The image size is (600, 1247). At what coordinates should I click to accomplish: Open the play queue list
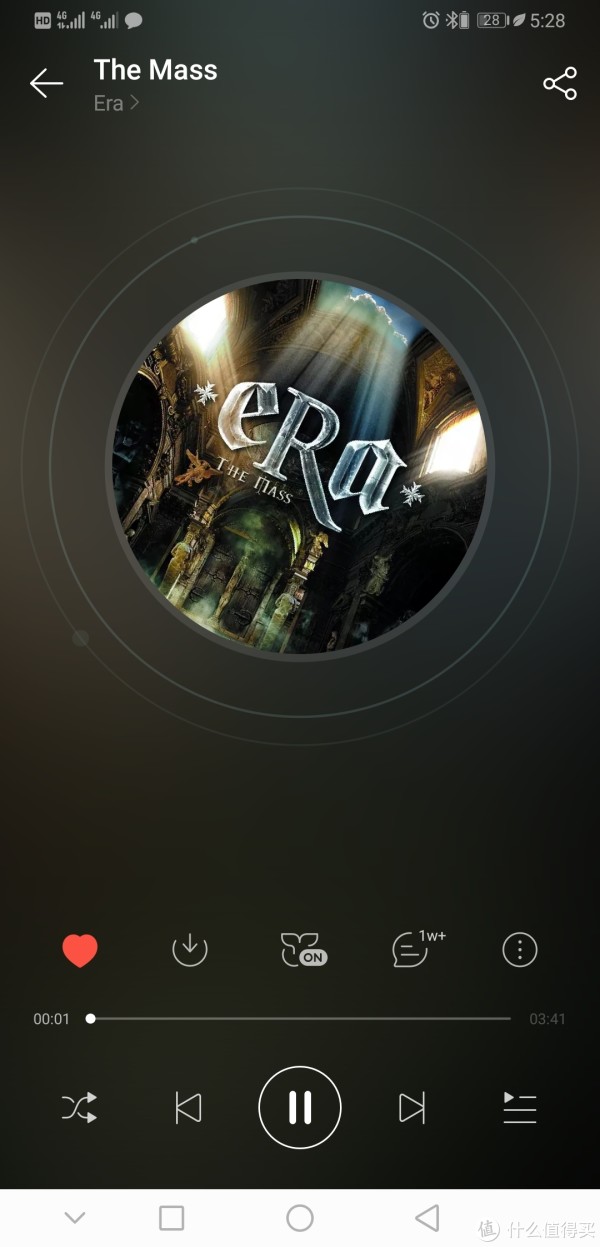pyautogui.click(x=520, y=1108)
